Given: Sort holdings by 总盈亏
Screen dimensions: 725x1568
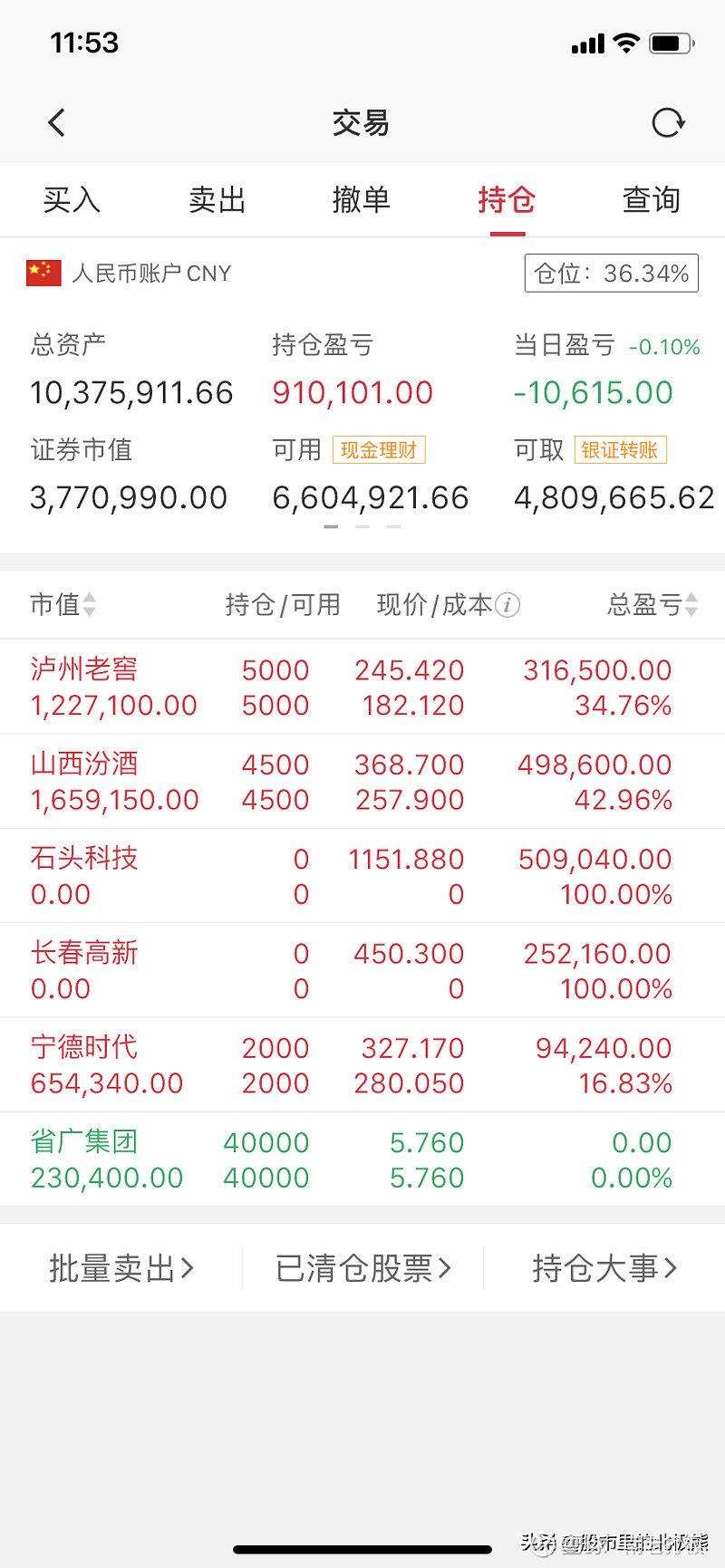Looking at the screenshot, I should [x=652, y=604].
